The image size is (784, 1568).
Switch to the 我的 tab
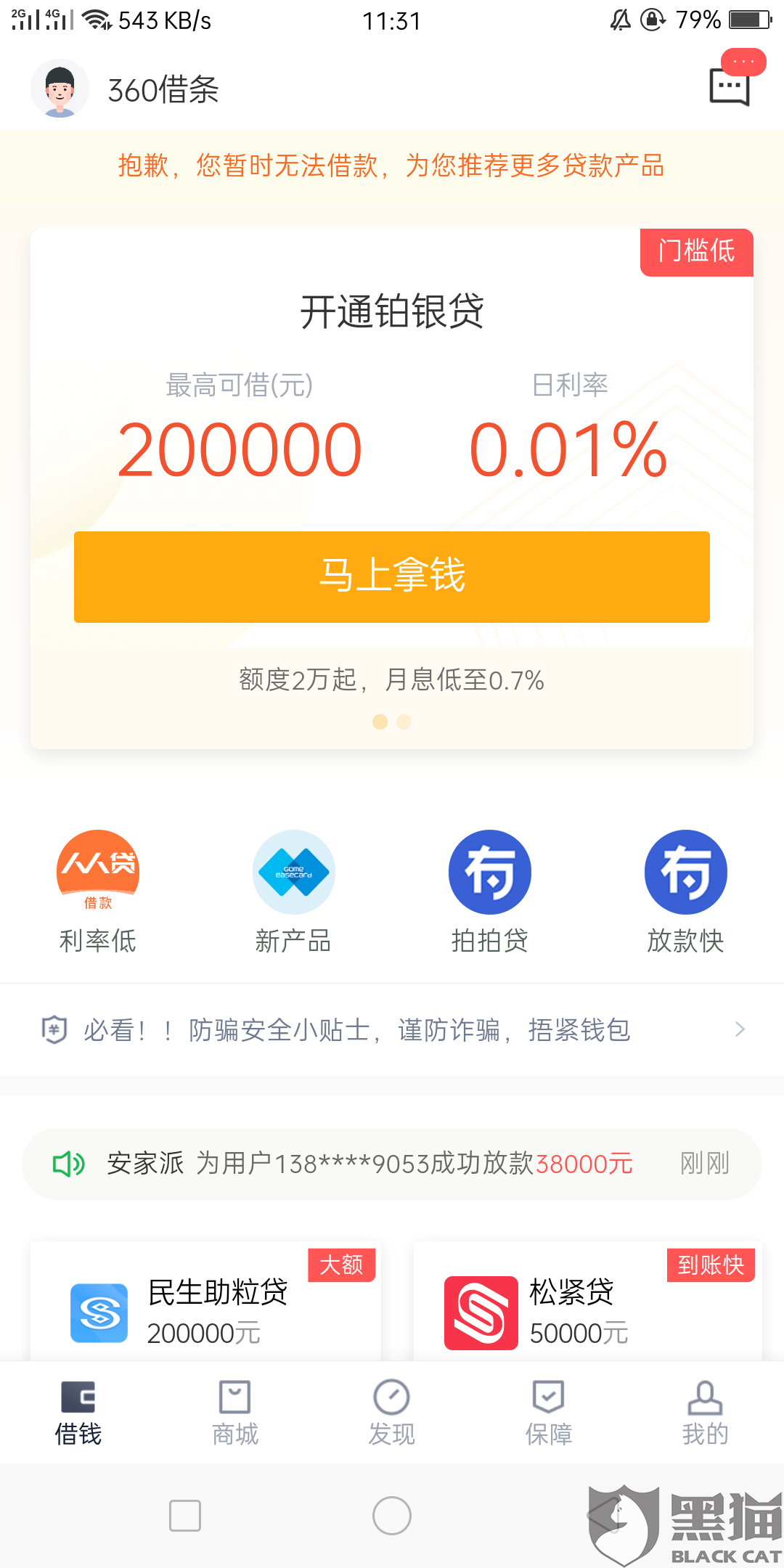click(706, 1413)
